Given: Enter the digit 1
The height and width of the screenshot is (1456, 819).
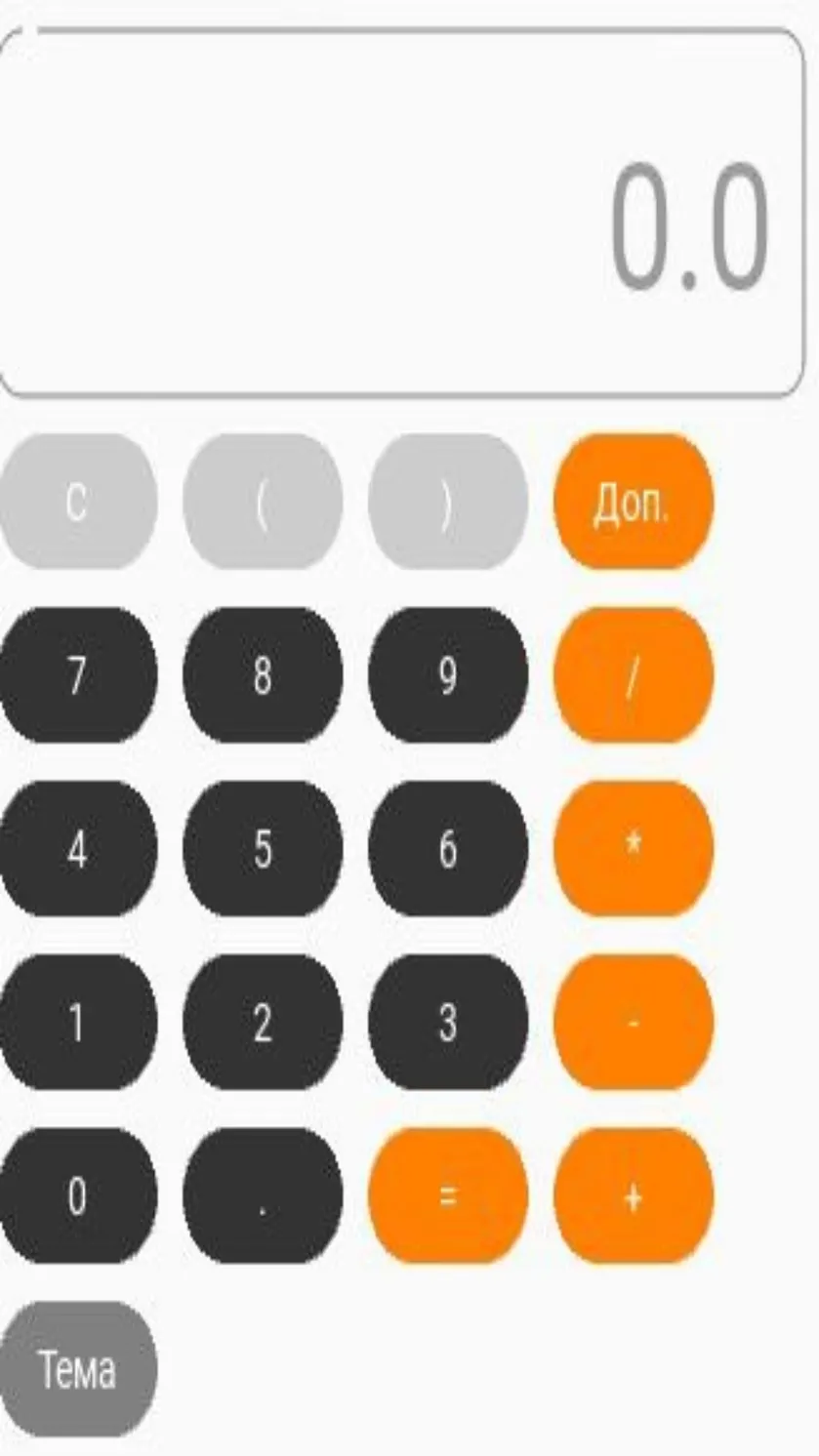Looking at the screenshot, I should click(77, 1023).
